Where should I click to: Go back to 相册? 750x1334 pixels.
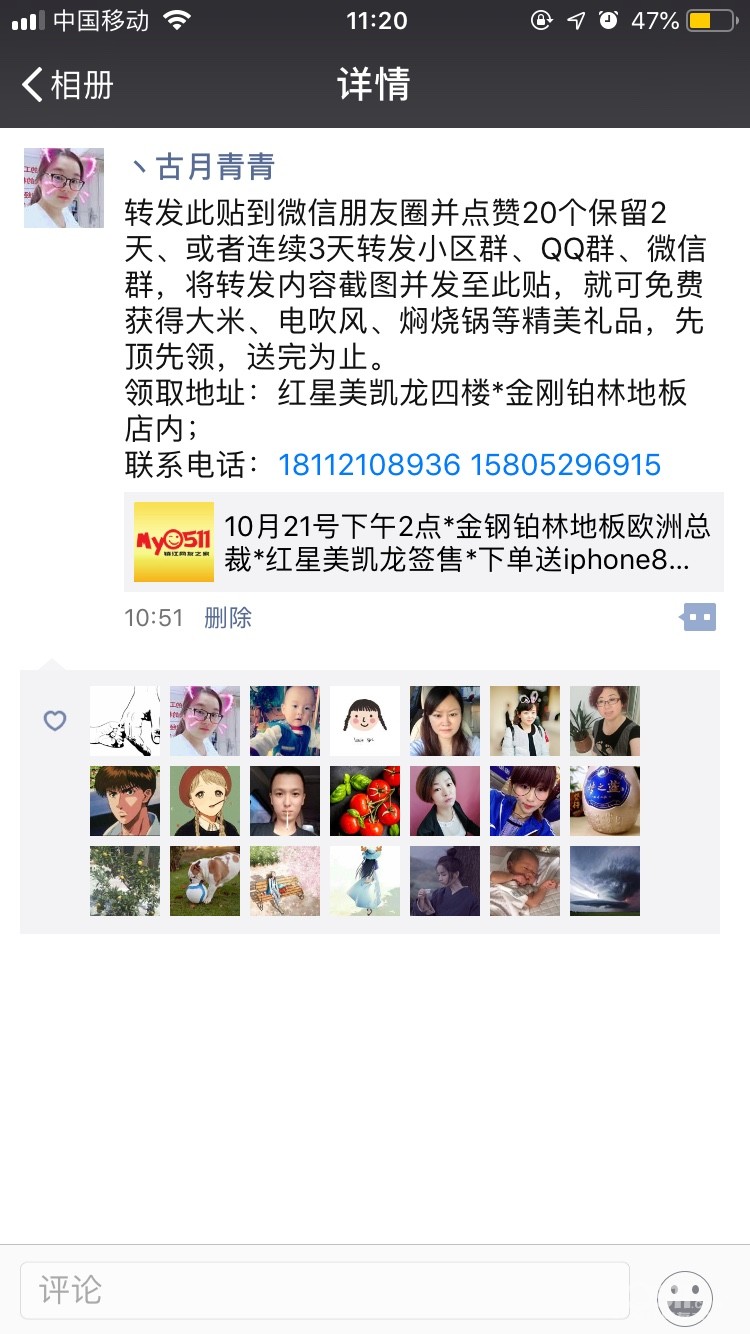[x=68, y=85]
